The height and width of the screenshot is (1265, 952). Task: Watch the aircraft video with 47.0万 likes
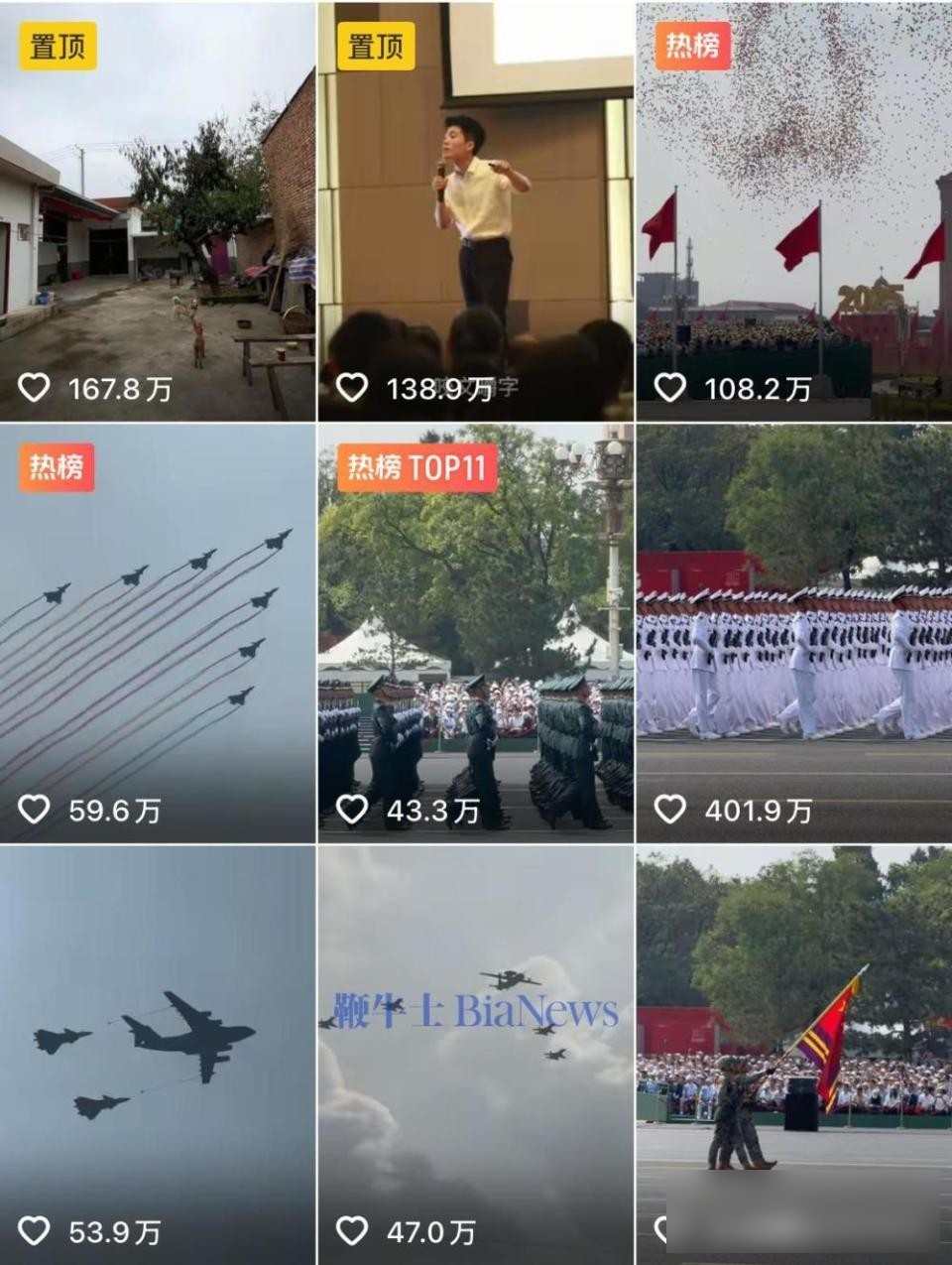pyautogui.click(x=475, y=1055)
